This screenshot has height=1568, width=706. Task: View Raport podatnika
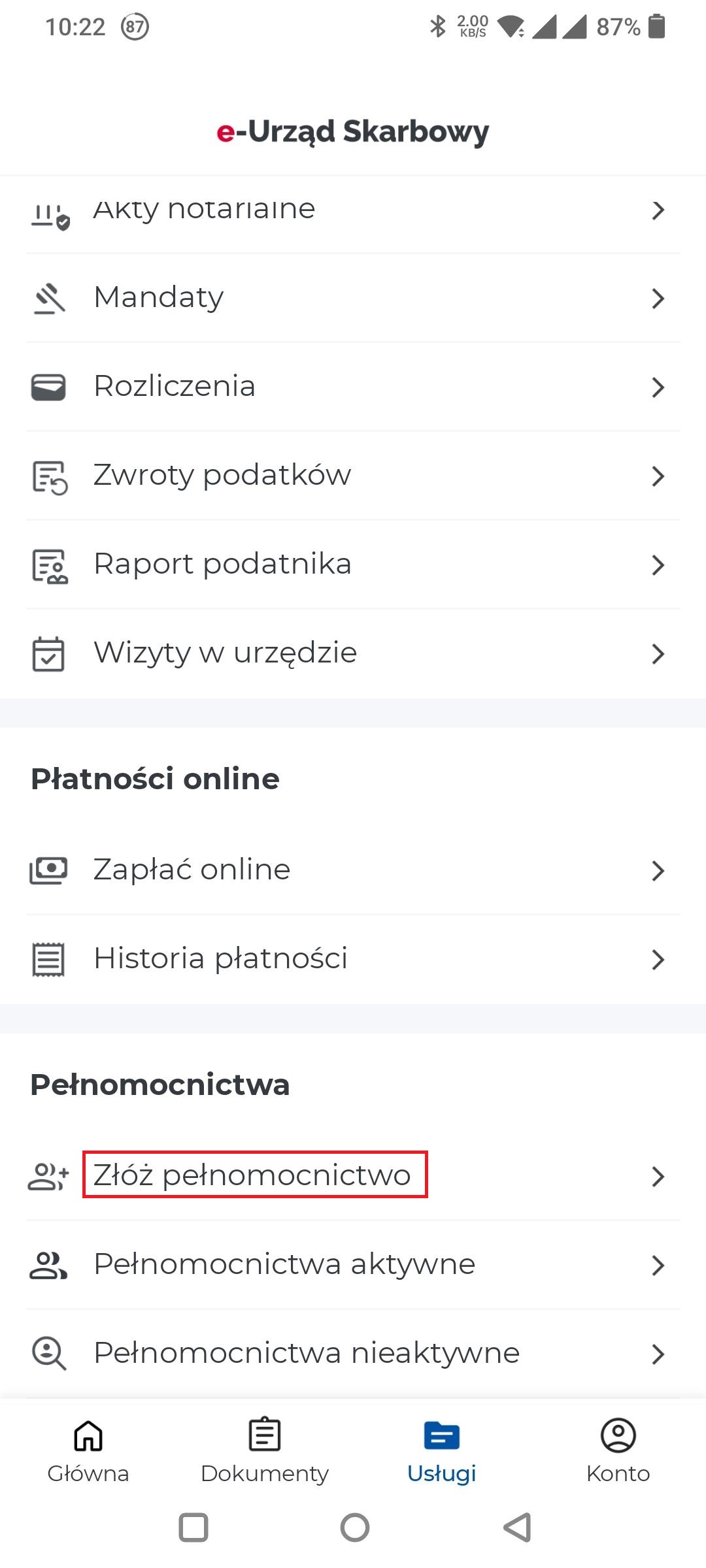pyautogui.click(x=353, y=564)
